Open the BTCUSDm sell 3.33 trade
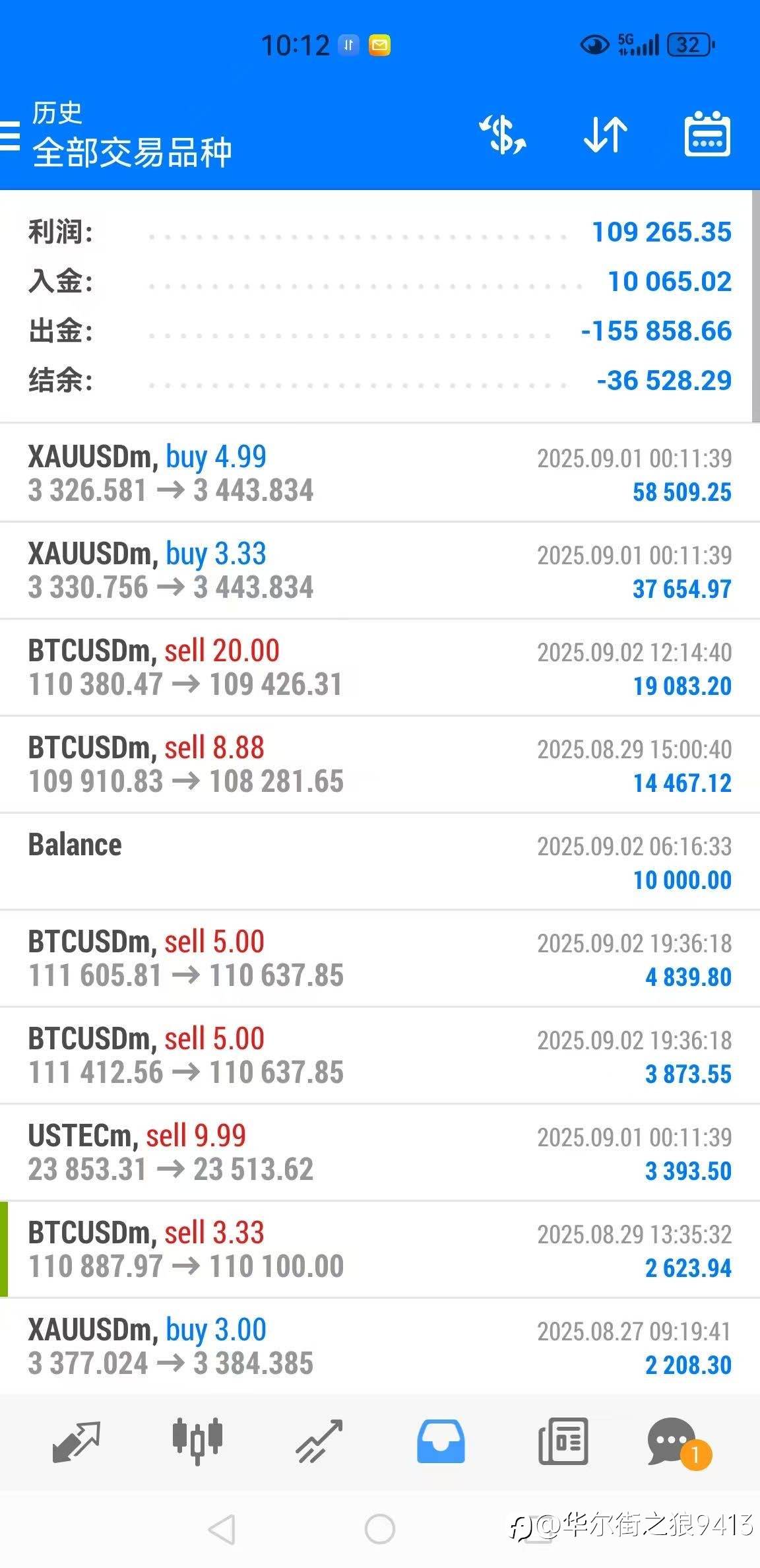The height and width of the screenshot is (1568, 760). (379, 1249)
